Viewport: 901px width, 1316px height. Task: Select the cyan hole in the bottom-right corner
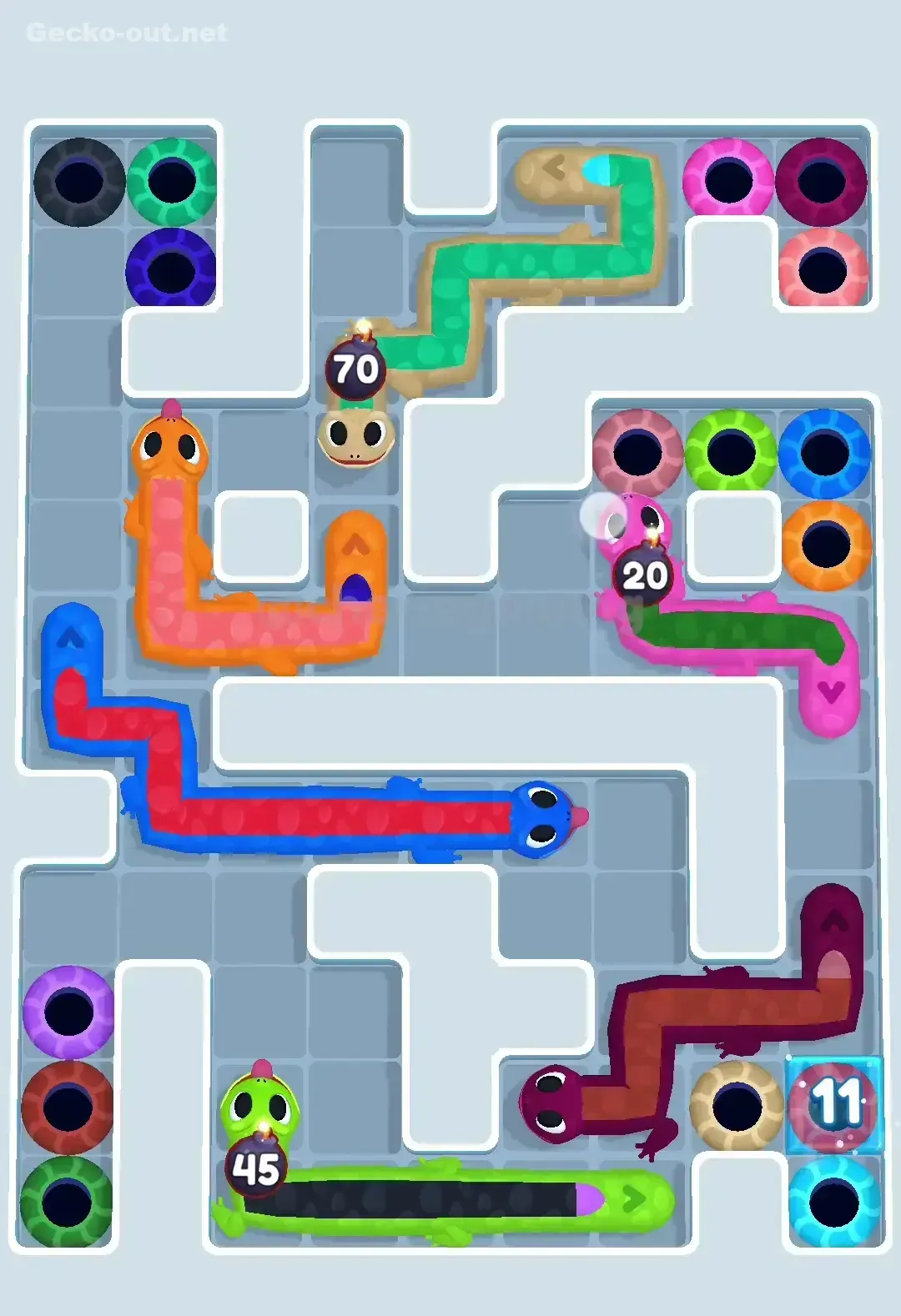point(834,1201)
